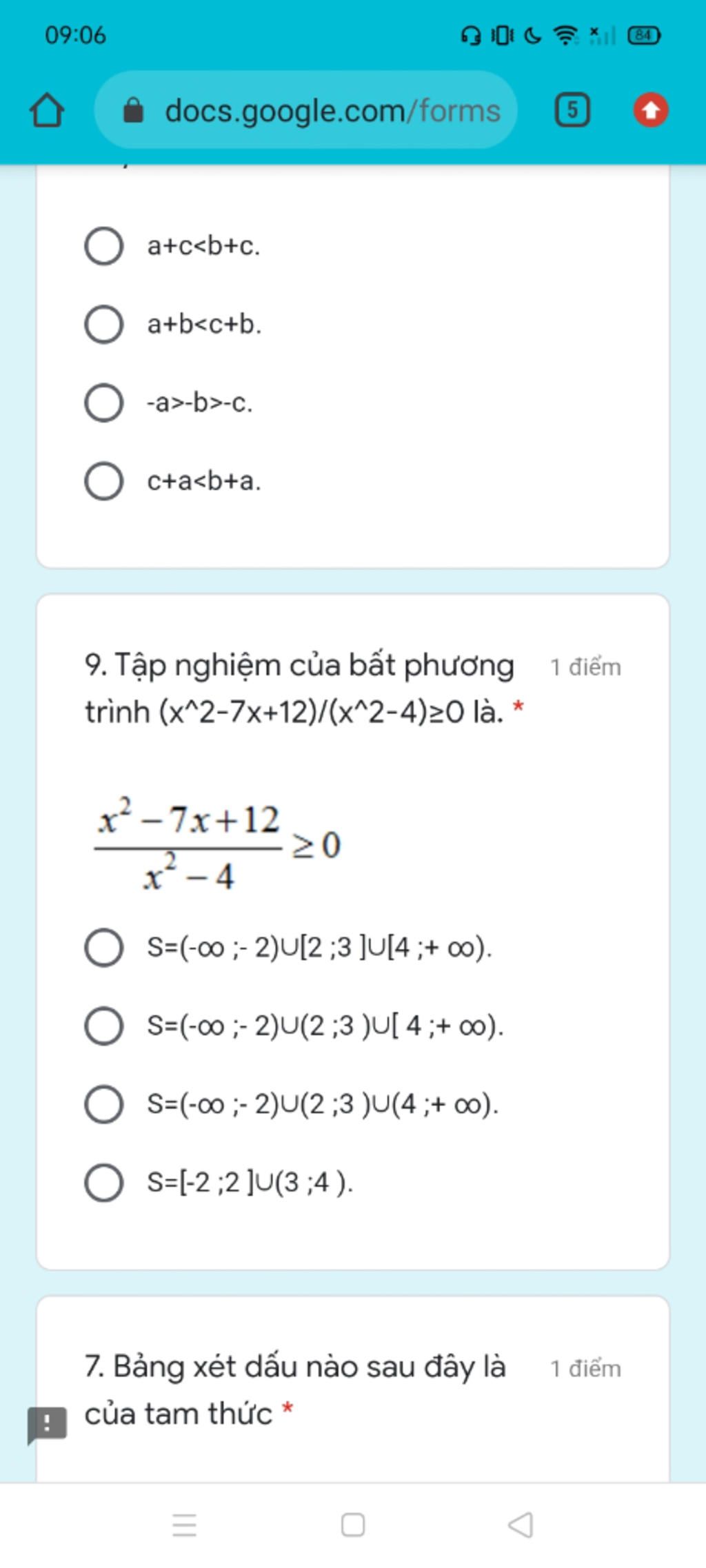Screen dimensions: 706x1568
Task: Open recent apps from the navigation bar
Action: (184, 1525)
